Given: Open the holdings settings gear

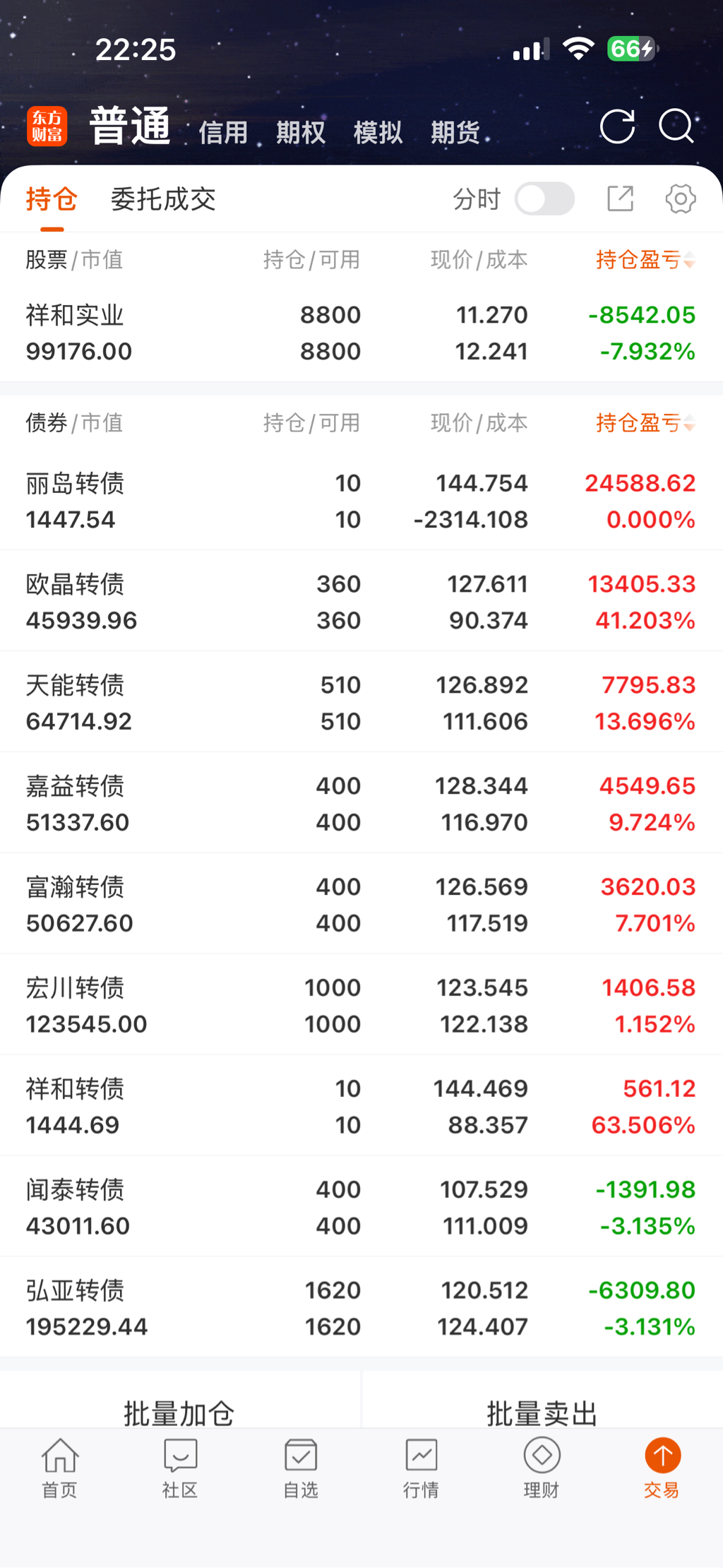Looking at the screenshot, I should (x=680, y=199).
